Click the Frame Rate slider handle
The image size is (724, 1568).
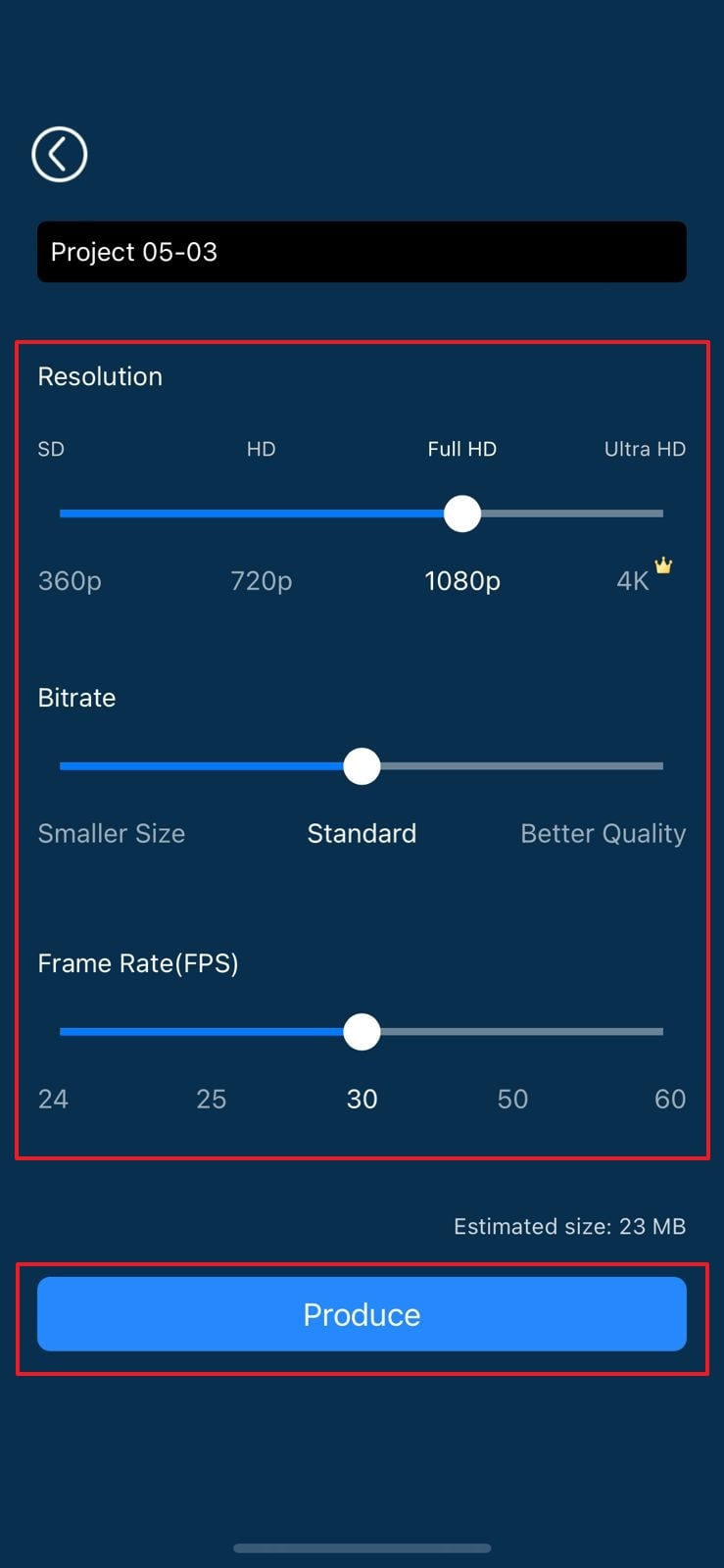[362, 1031]
